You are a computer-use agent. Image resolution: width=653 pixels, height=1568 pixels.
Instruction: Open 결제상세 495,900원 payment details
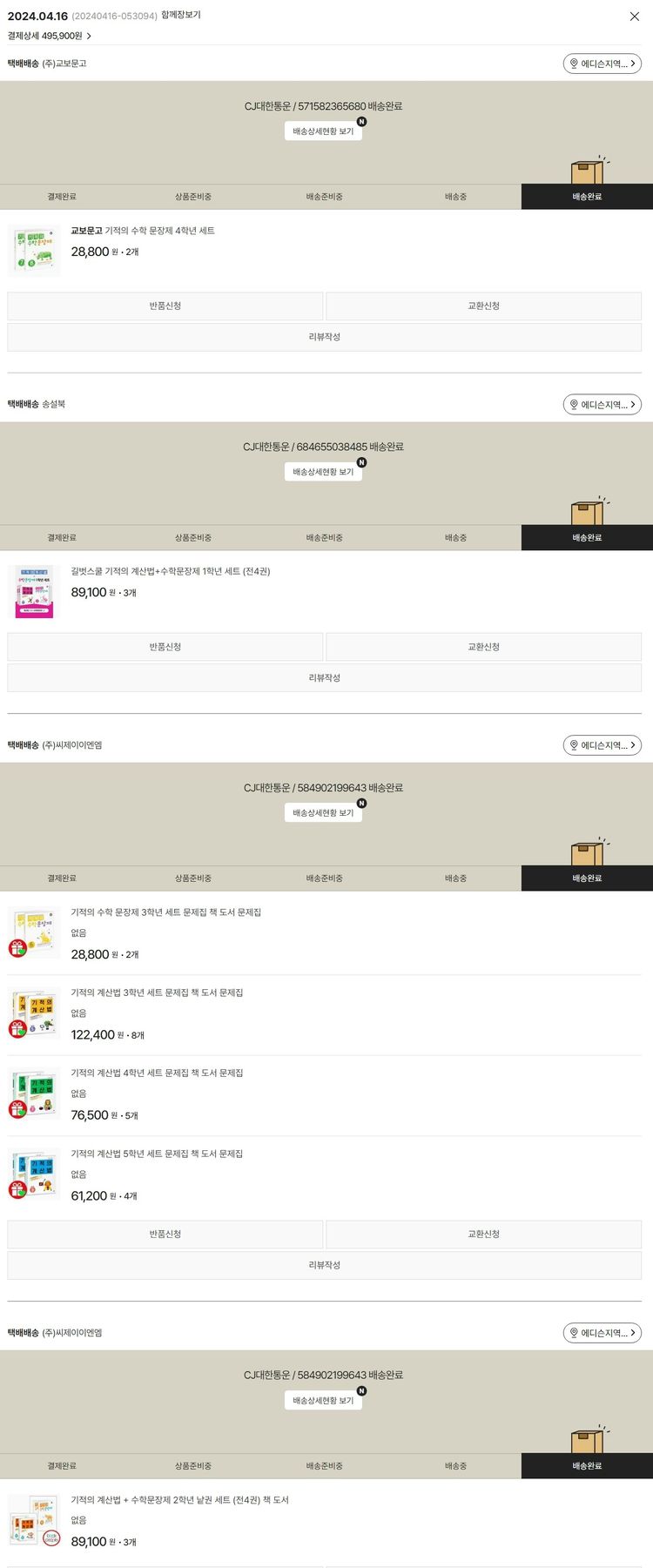pyautogui.click(x=50, y=36)
